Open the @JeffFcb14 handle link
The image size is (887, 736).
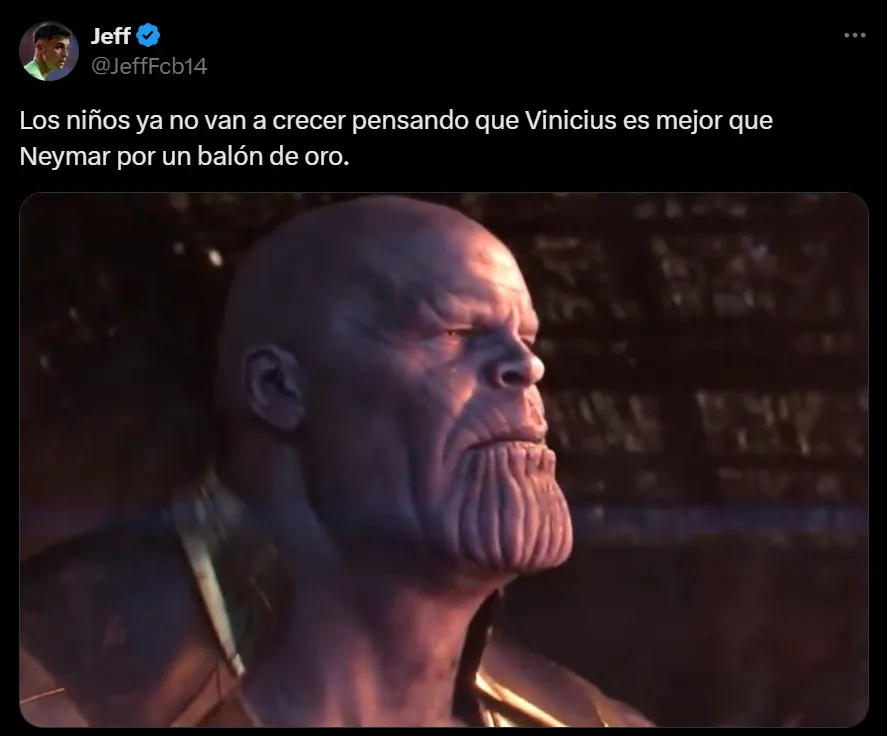(149, 66)
